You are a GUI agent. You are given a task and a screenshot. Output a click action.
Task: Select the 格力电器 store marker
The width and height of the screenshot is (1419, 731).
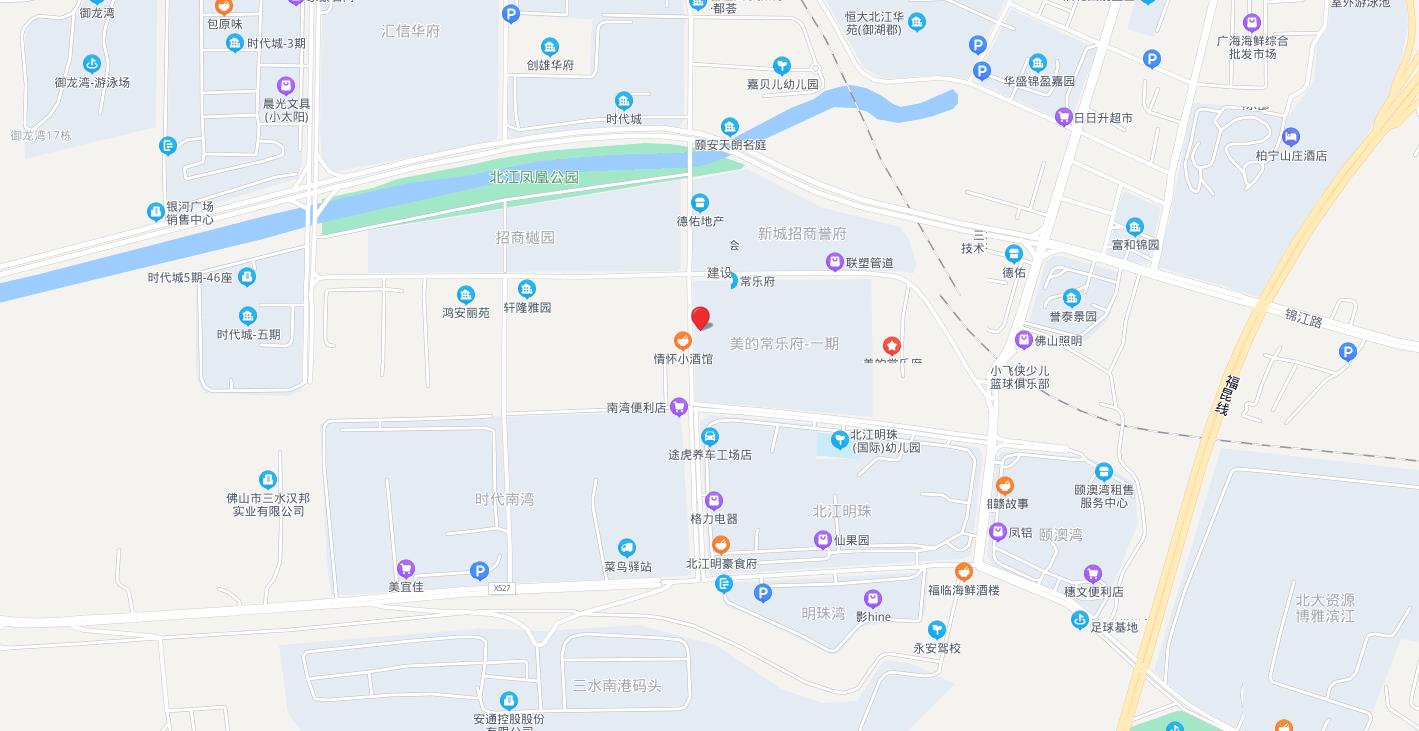pos(714,501)
